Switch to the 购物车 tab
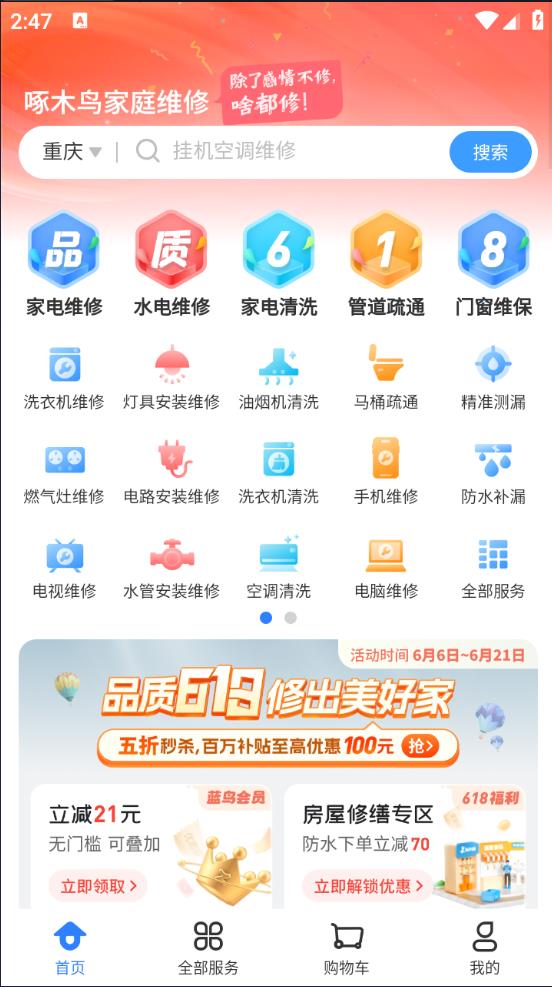The image size is (552, 987). click(x=346, y=948)
